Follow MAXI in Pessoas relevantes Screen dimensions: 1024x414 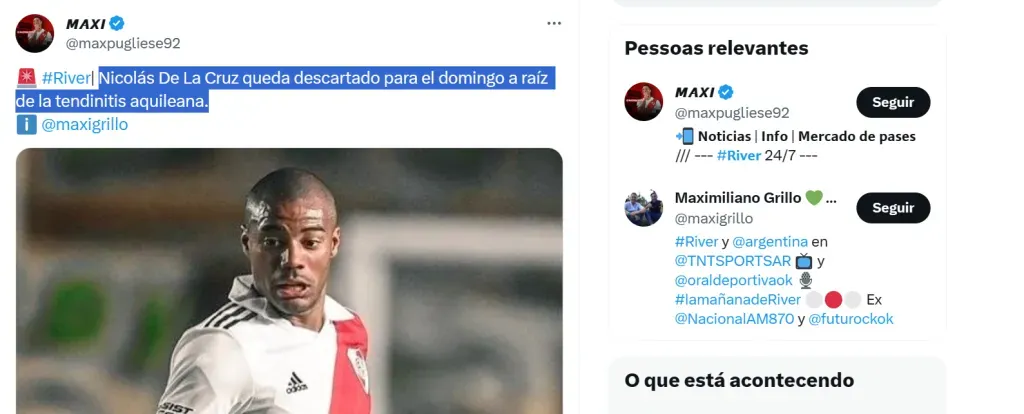(893, 102)
